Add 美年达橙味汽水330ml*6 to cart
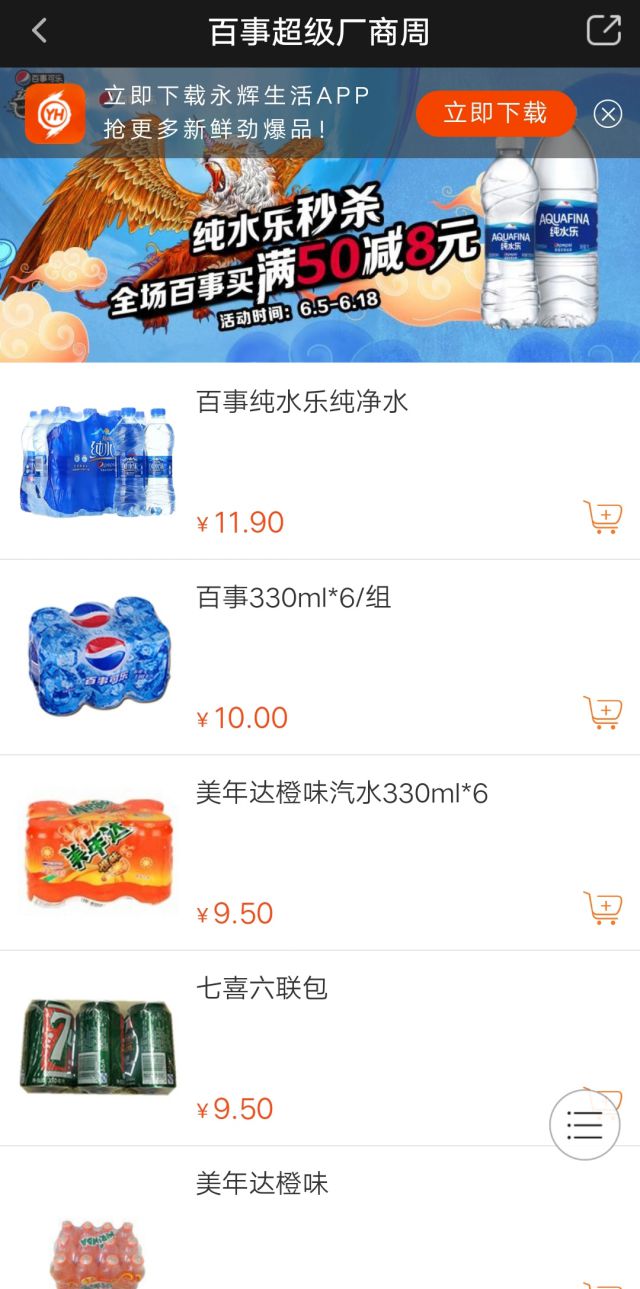This screenshot has width=640, height=1289. [602, 907]
